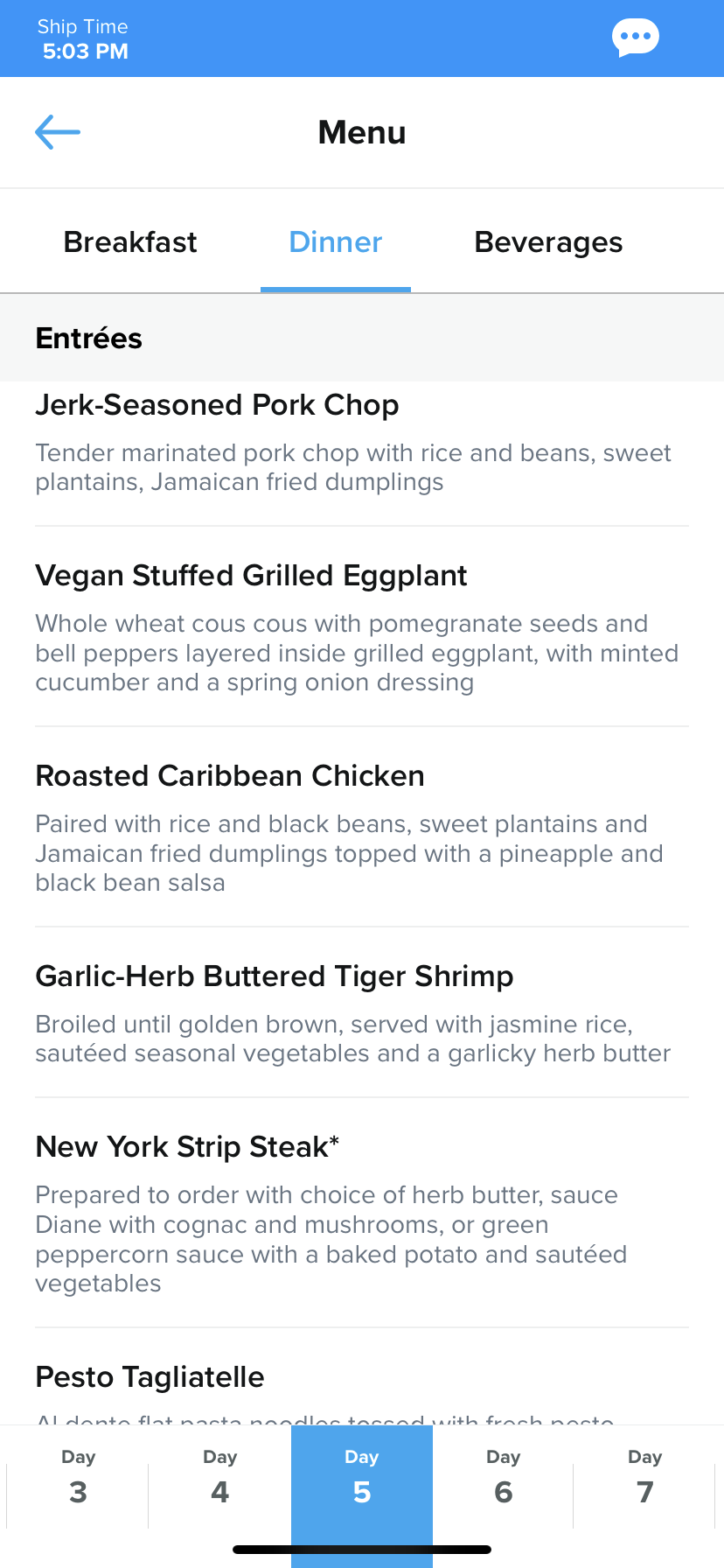Tap the Entrées section header
The image size is (724, 1568).
(x=88, y=338)
